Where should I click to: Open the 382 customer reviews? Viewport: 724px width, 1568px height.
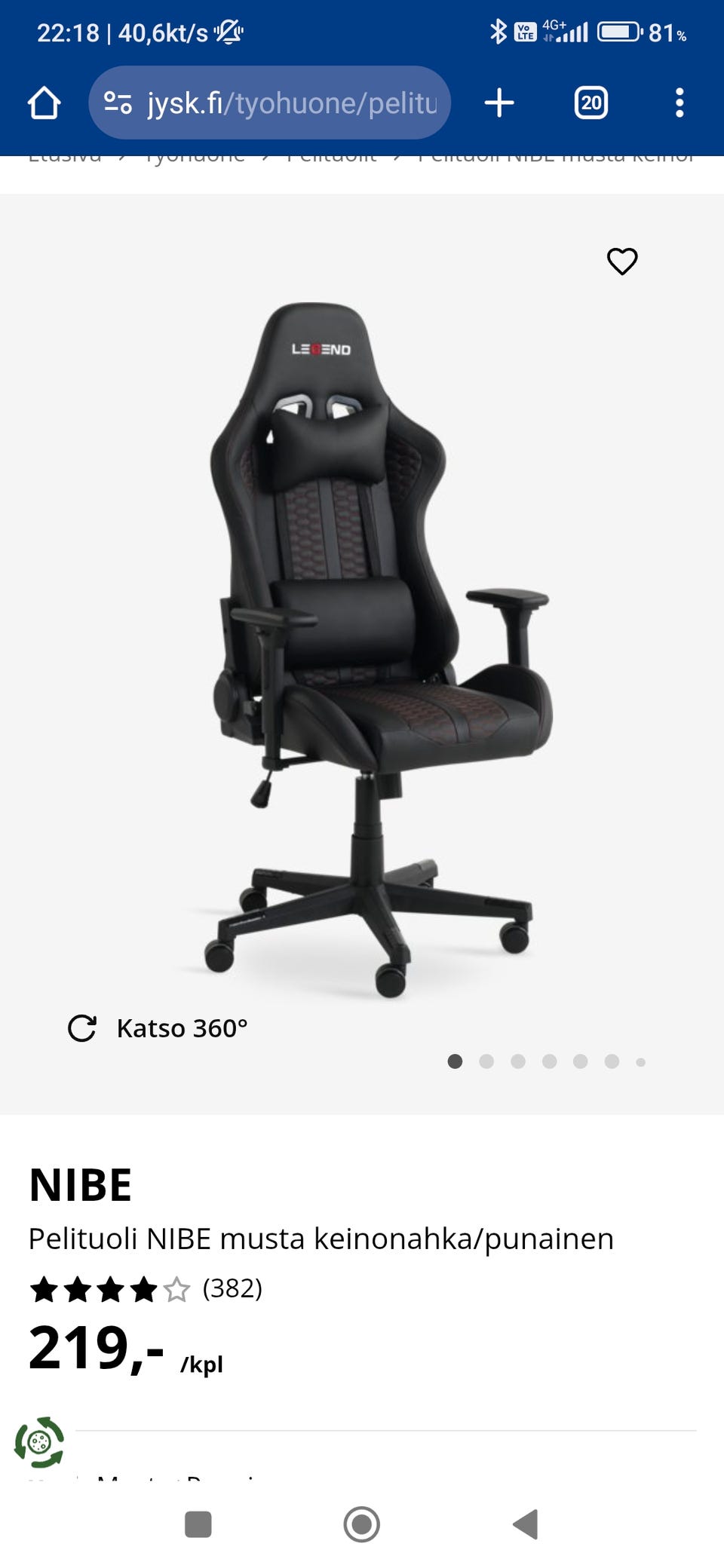232,1288
